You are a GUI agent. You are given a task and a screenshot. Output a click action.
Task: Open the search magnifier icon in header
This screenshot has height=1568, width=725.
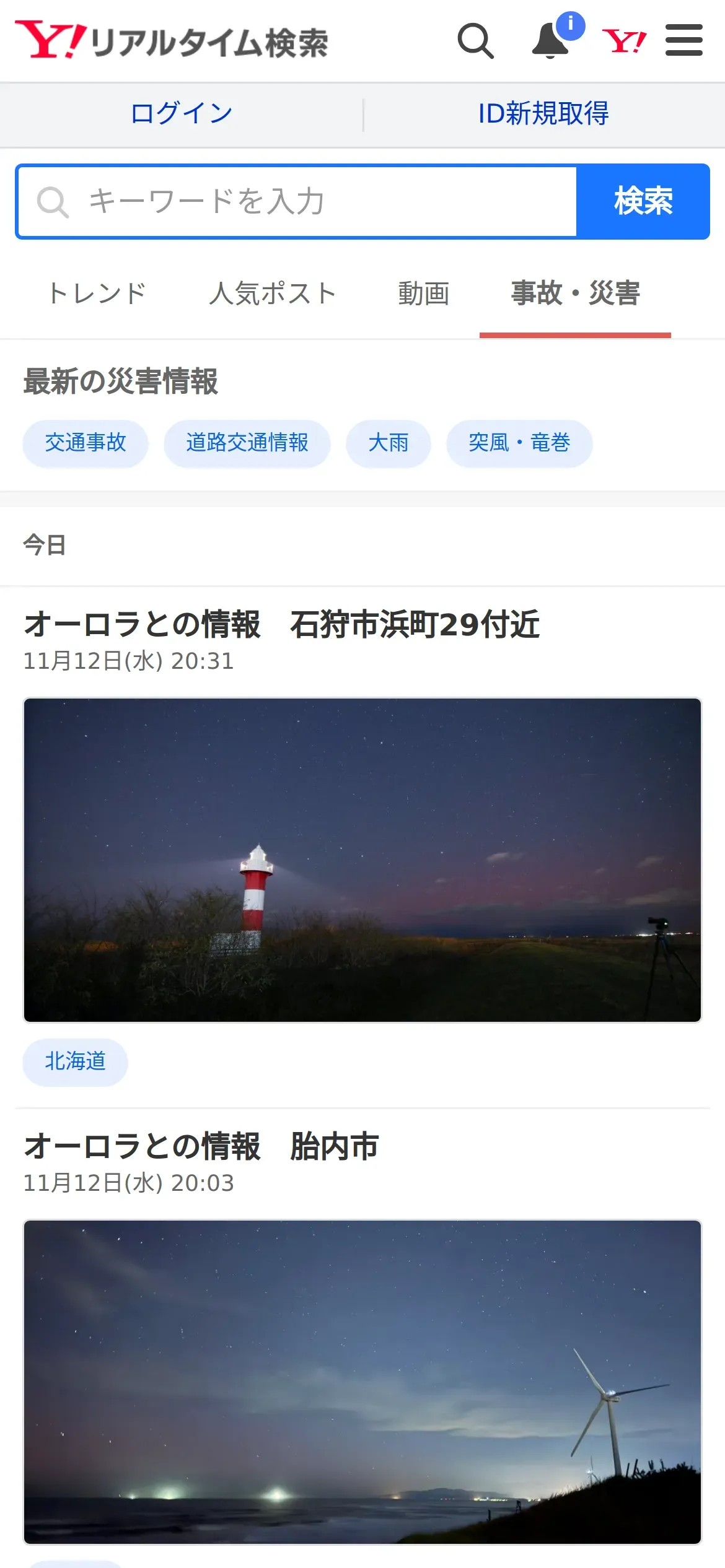(x=475, y=41)
